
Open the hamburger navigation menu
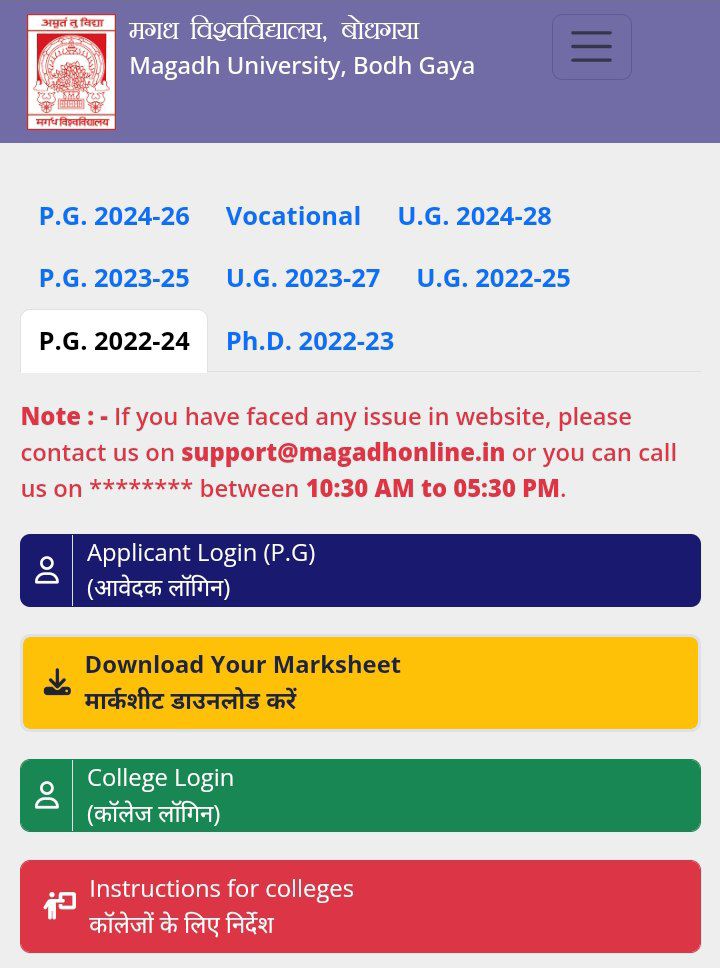point(591,47)
